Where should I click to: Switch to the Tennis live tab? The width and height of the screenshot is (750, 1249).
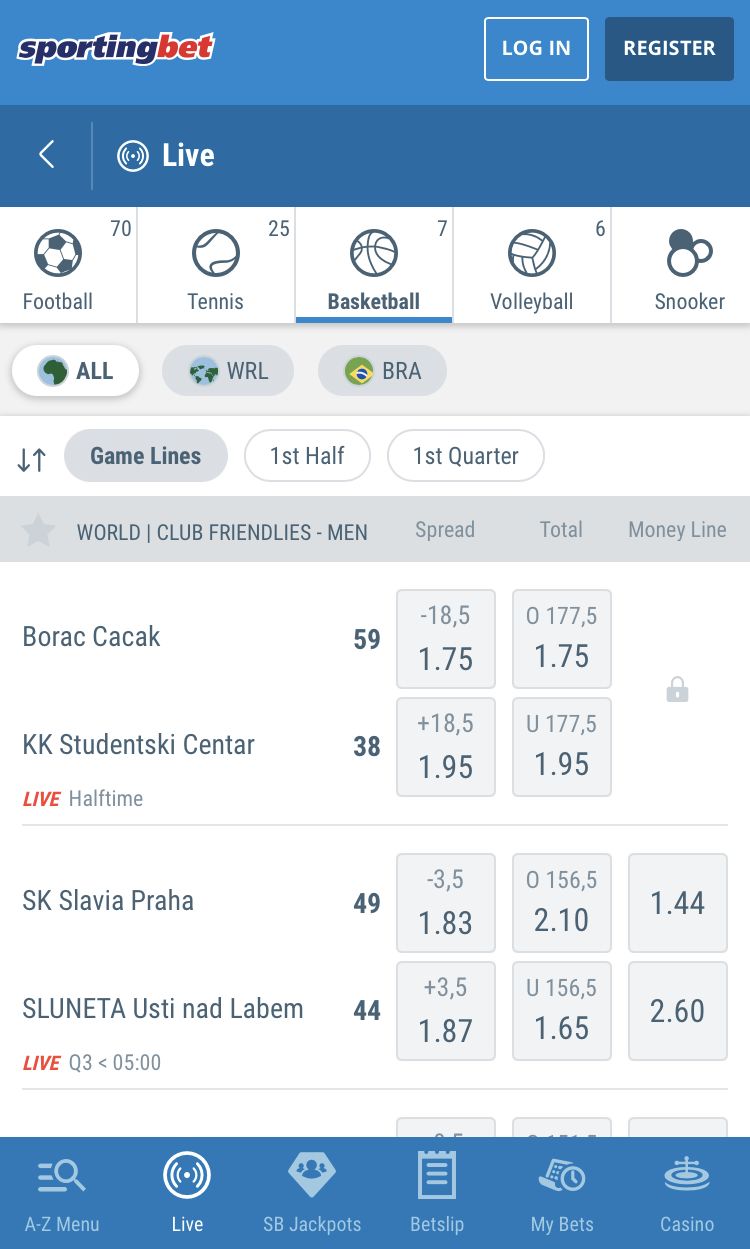coord(216,265)
